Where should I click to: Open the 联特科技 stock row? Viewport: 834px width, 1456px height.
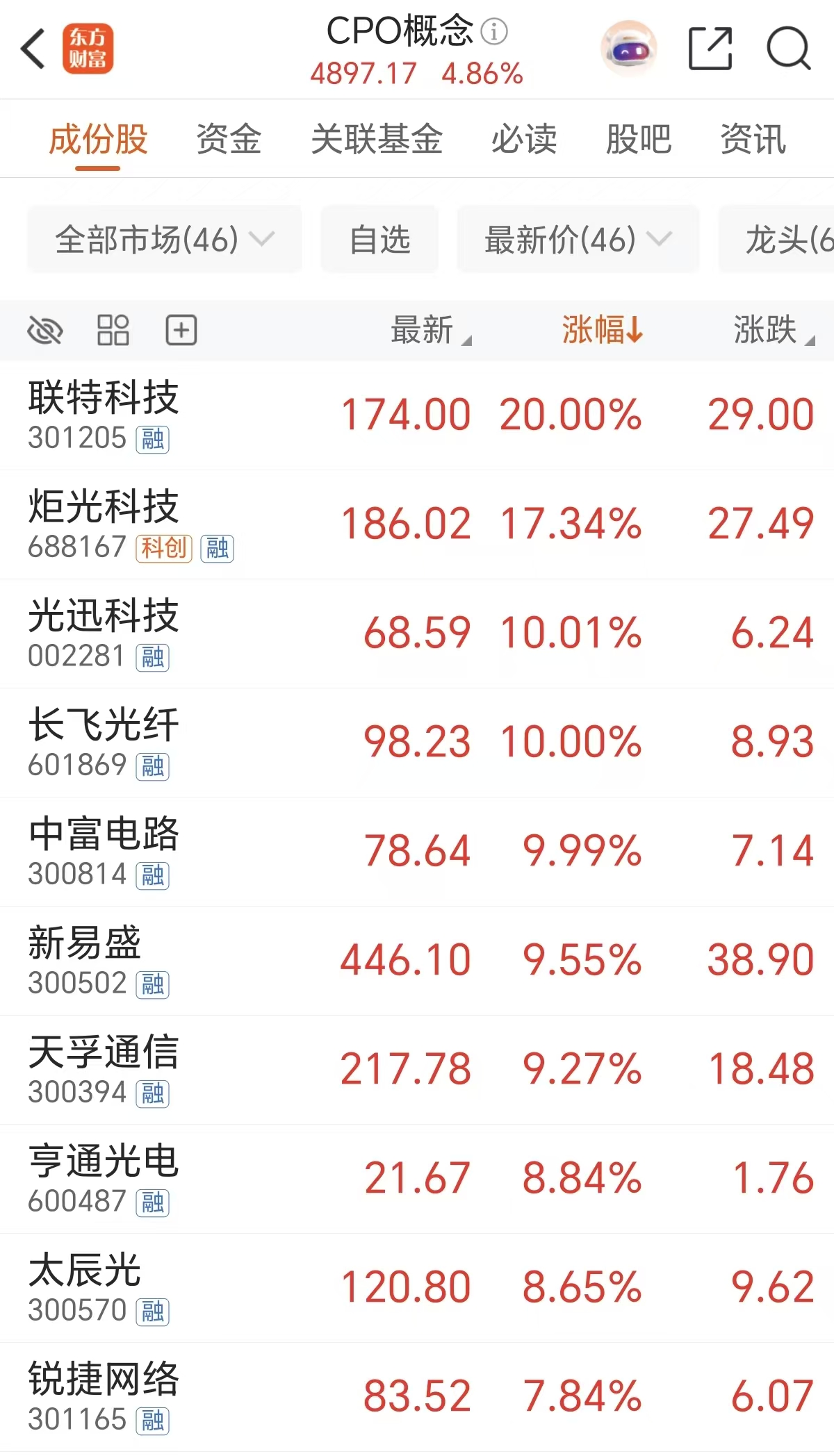click(x=417, y=415)
